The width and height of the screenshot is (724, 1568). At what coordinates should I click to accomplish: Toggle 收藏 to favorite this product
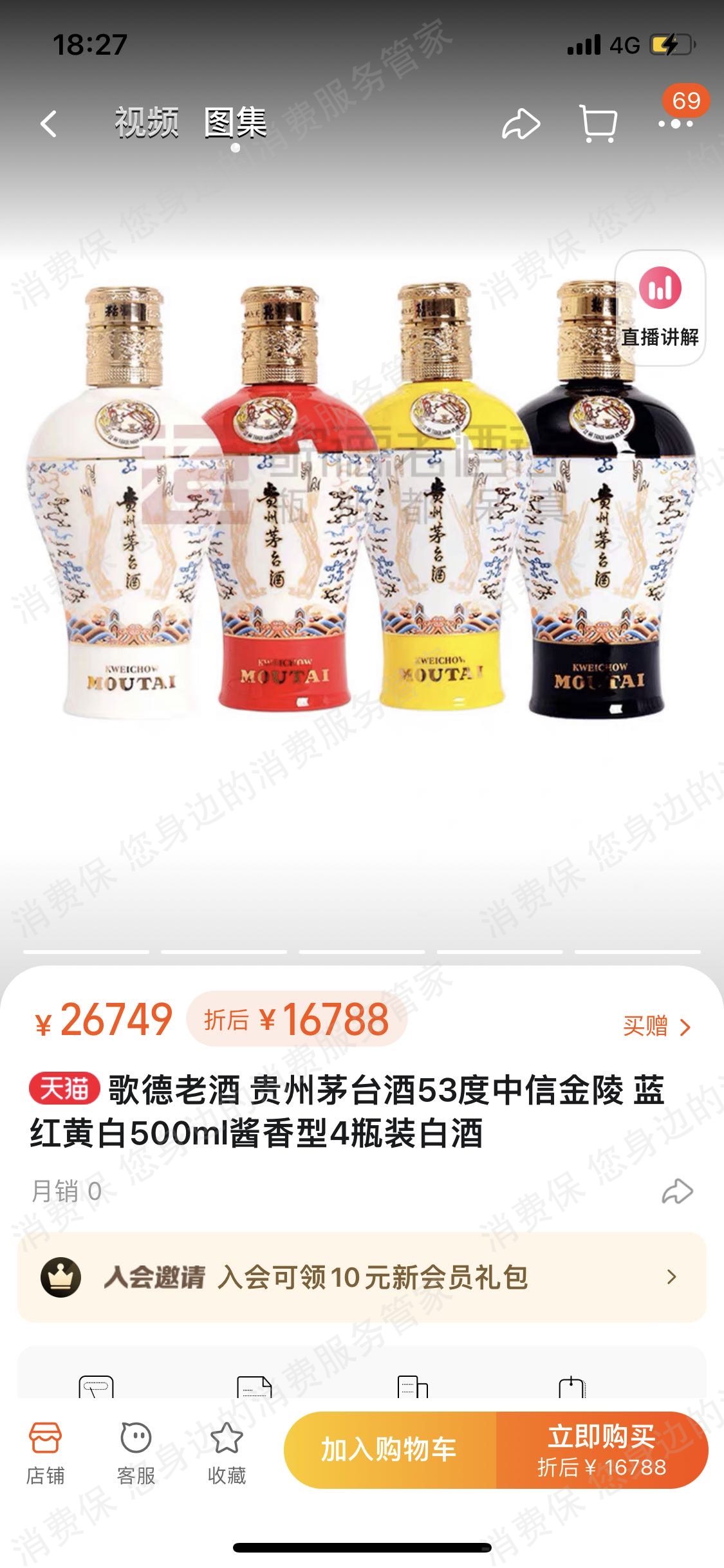coord(225,1450)
